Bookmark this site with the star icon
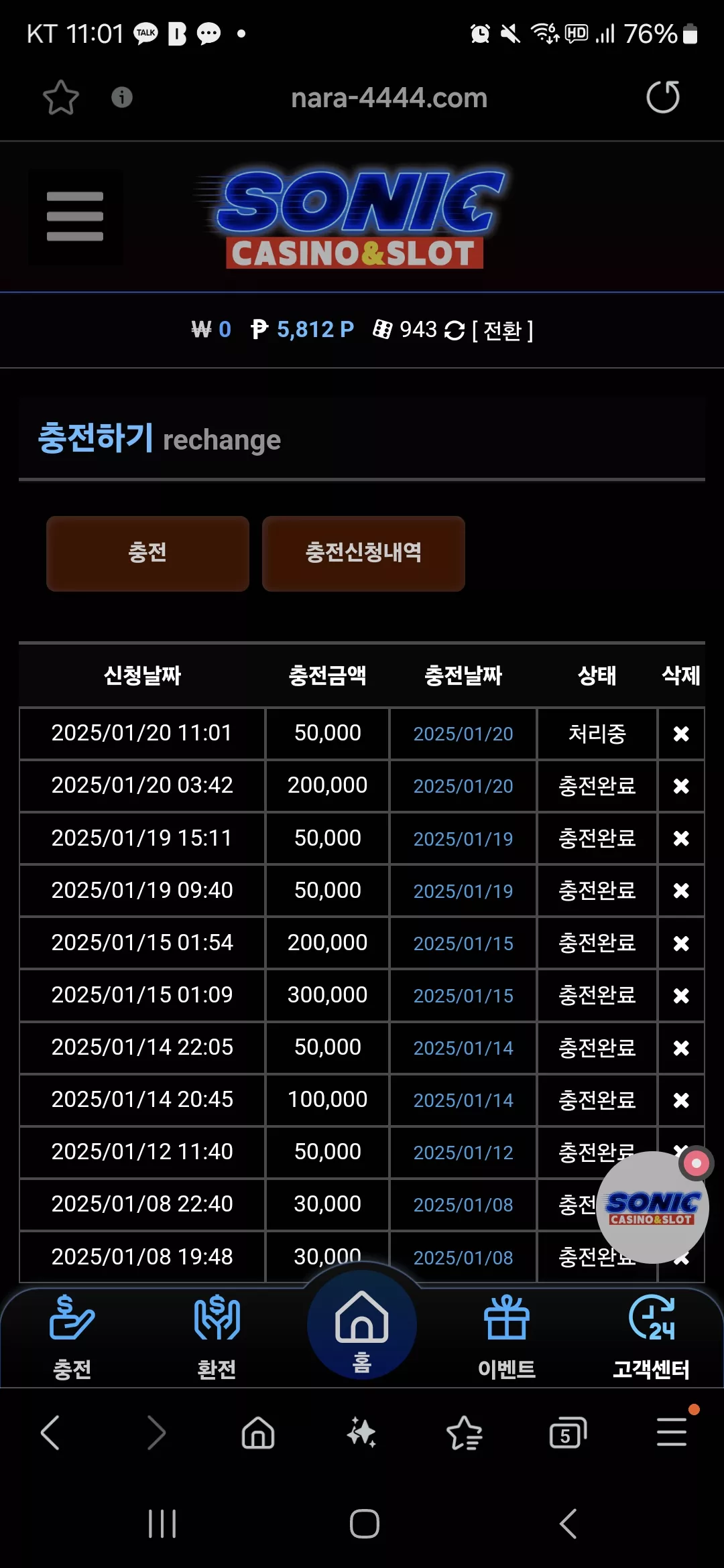The width and height of the screenshot is (724, 1568). pyautogui.click(x=61, y=98)
